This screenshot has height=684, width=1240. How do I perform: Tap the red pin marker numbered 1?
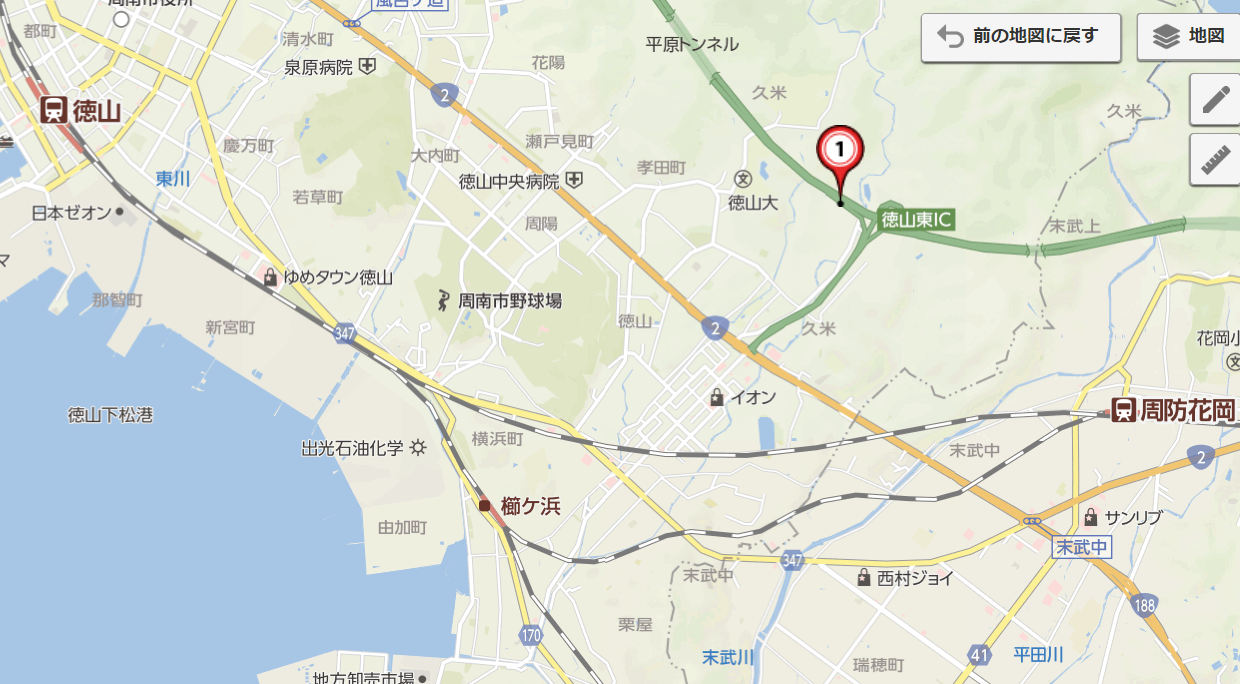840,152
